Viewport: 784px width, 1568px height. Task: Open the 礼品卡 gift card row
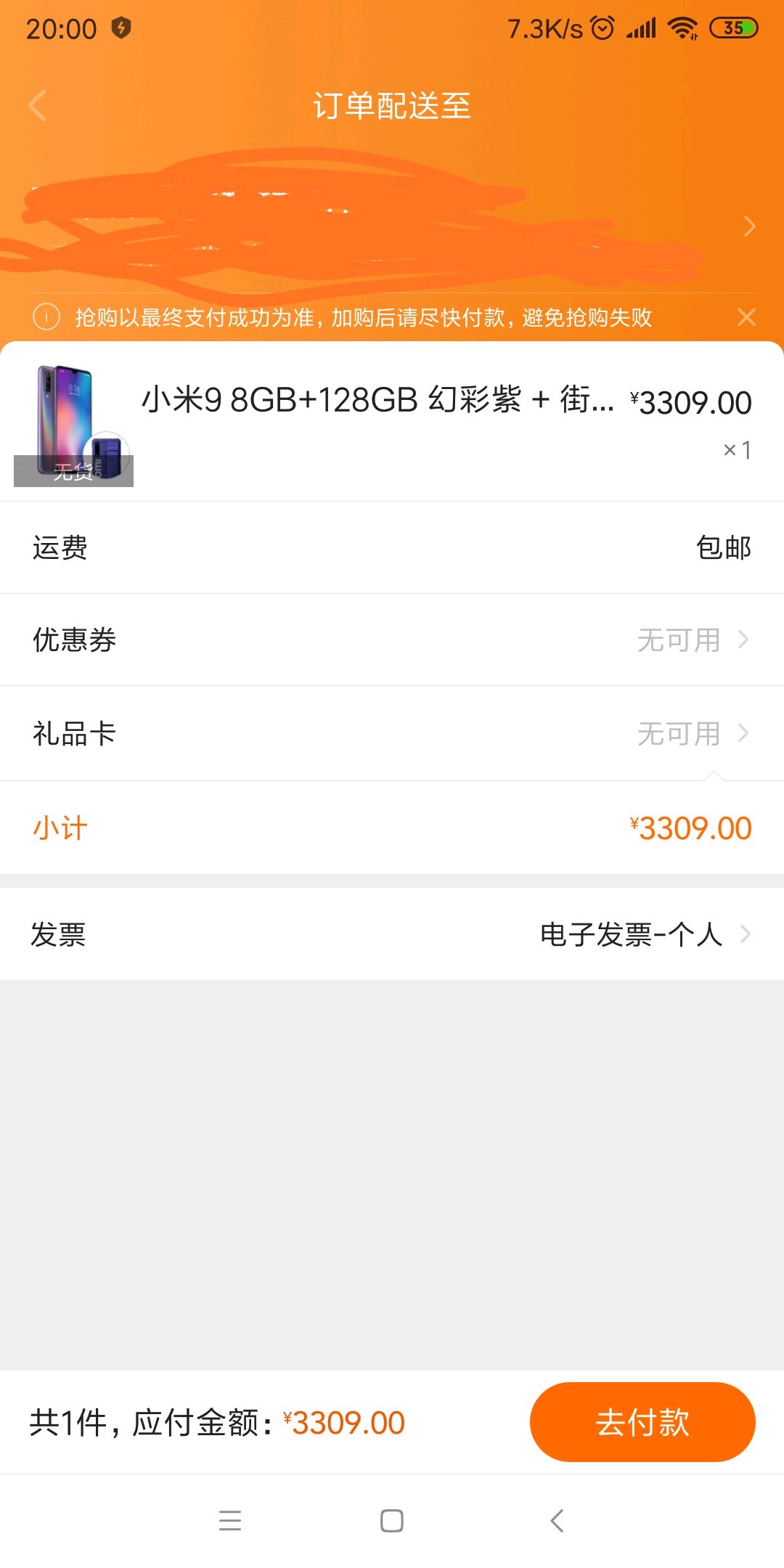(392, 733)
